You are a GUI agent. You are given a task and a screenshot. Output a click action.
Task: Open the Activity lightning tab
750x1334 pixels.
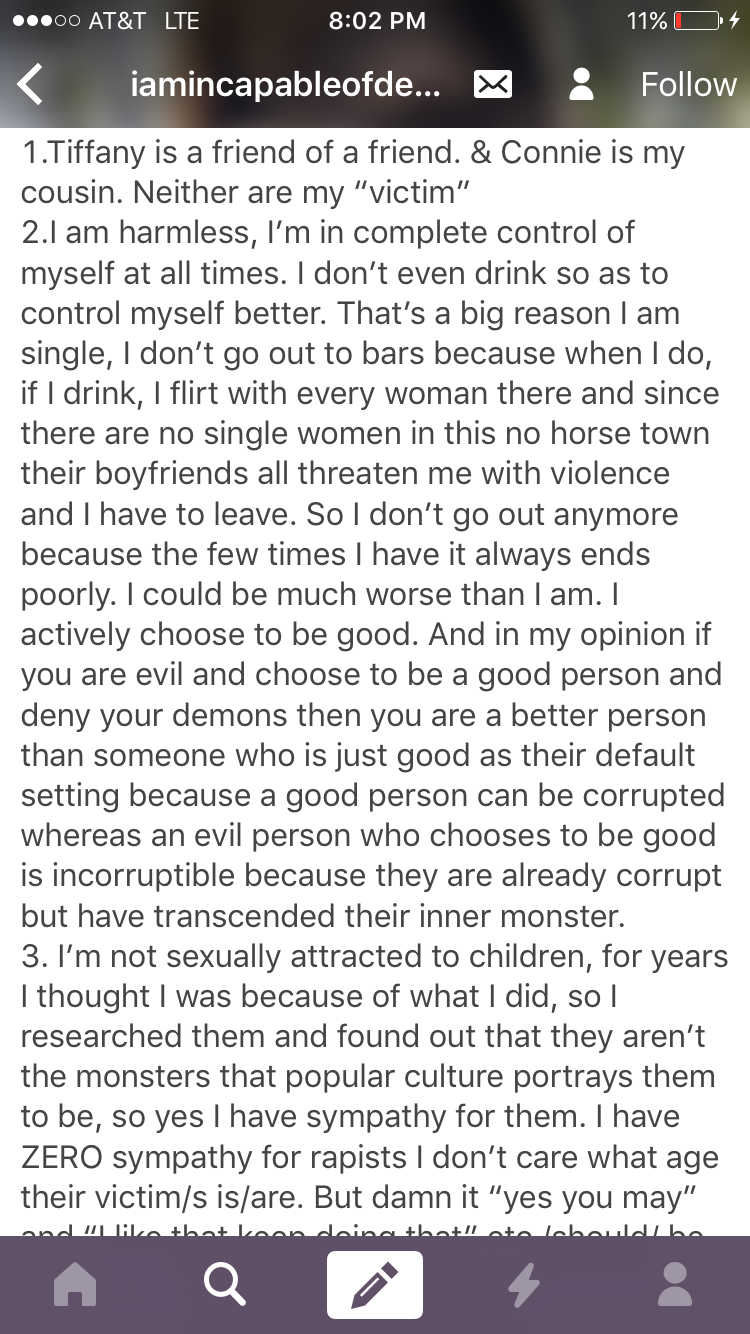pyautogui.click(x=524, y=1285)
